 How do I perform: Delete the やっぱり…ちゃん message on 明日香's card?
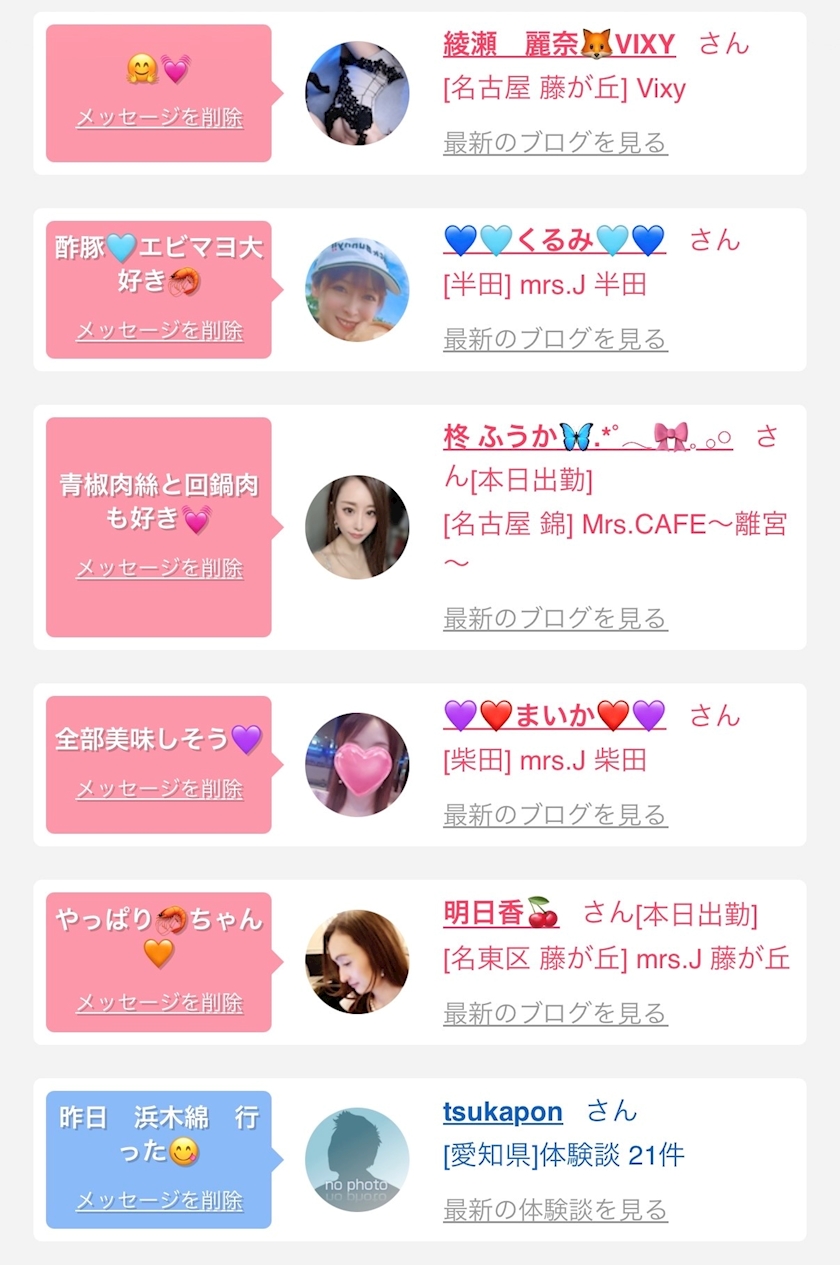pos(159,1002)
